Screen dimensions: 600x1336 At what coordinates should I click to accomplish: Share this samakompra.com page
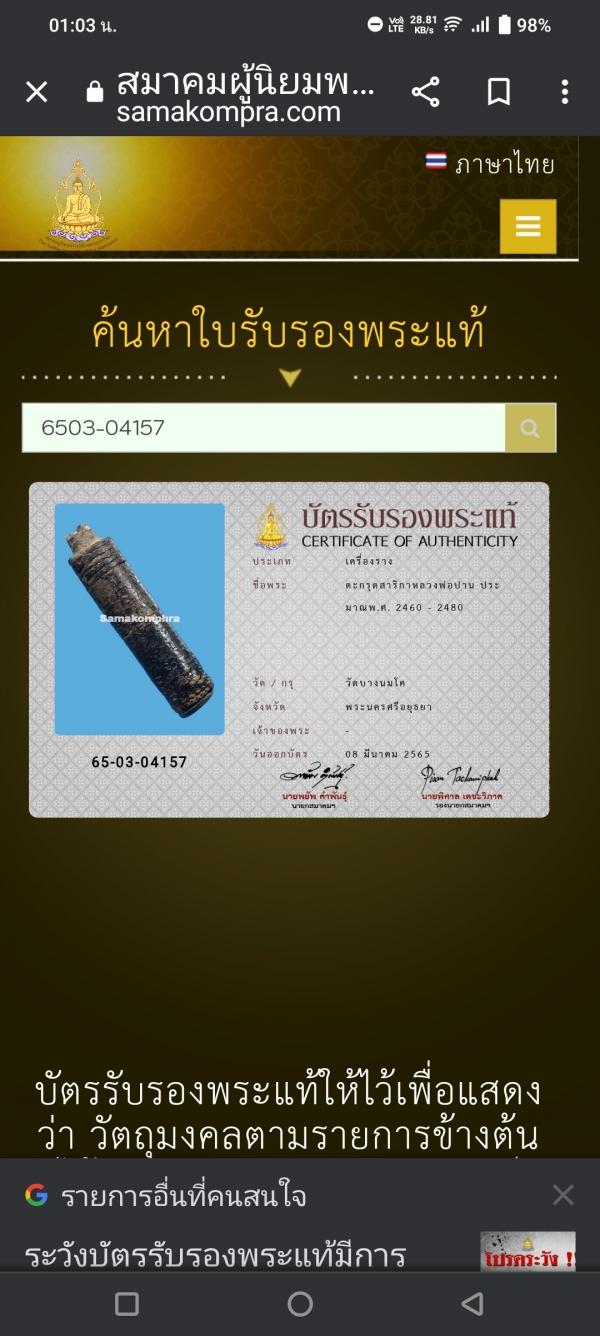(425, 93)
